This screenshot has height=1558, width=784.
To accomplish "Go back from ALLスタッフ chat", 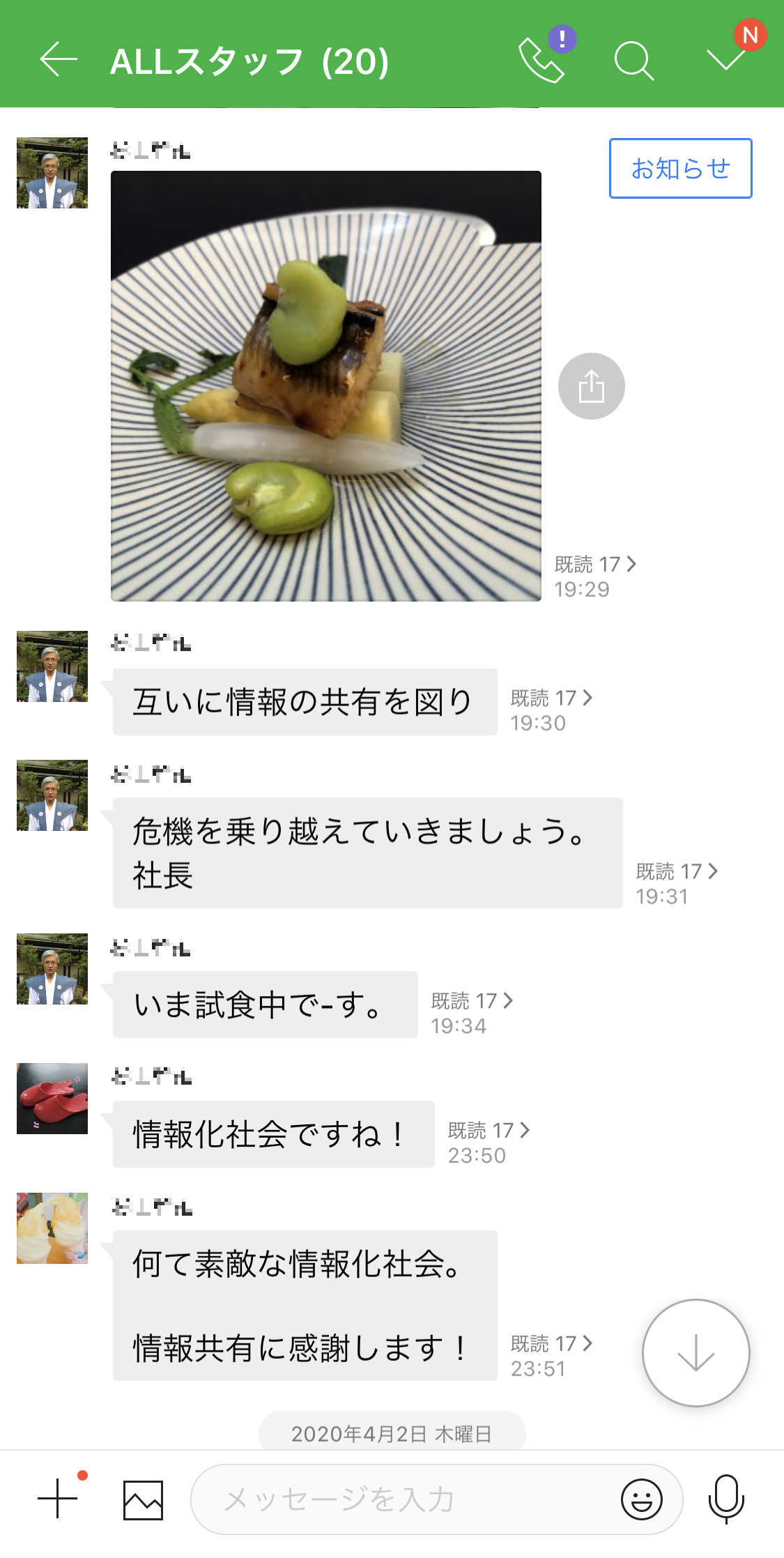I will coord(59,60).
